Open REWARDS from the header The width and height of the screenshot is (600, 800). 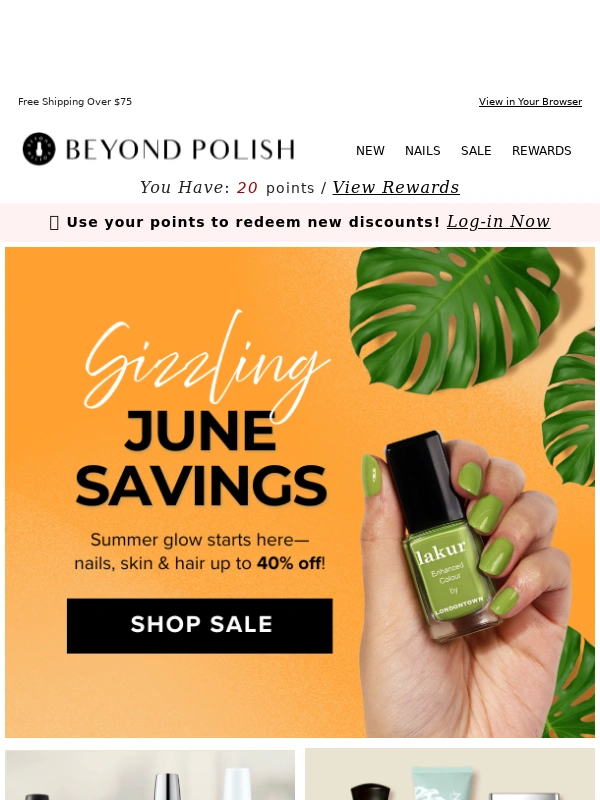[x=541, y=151]
